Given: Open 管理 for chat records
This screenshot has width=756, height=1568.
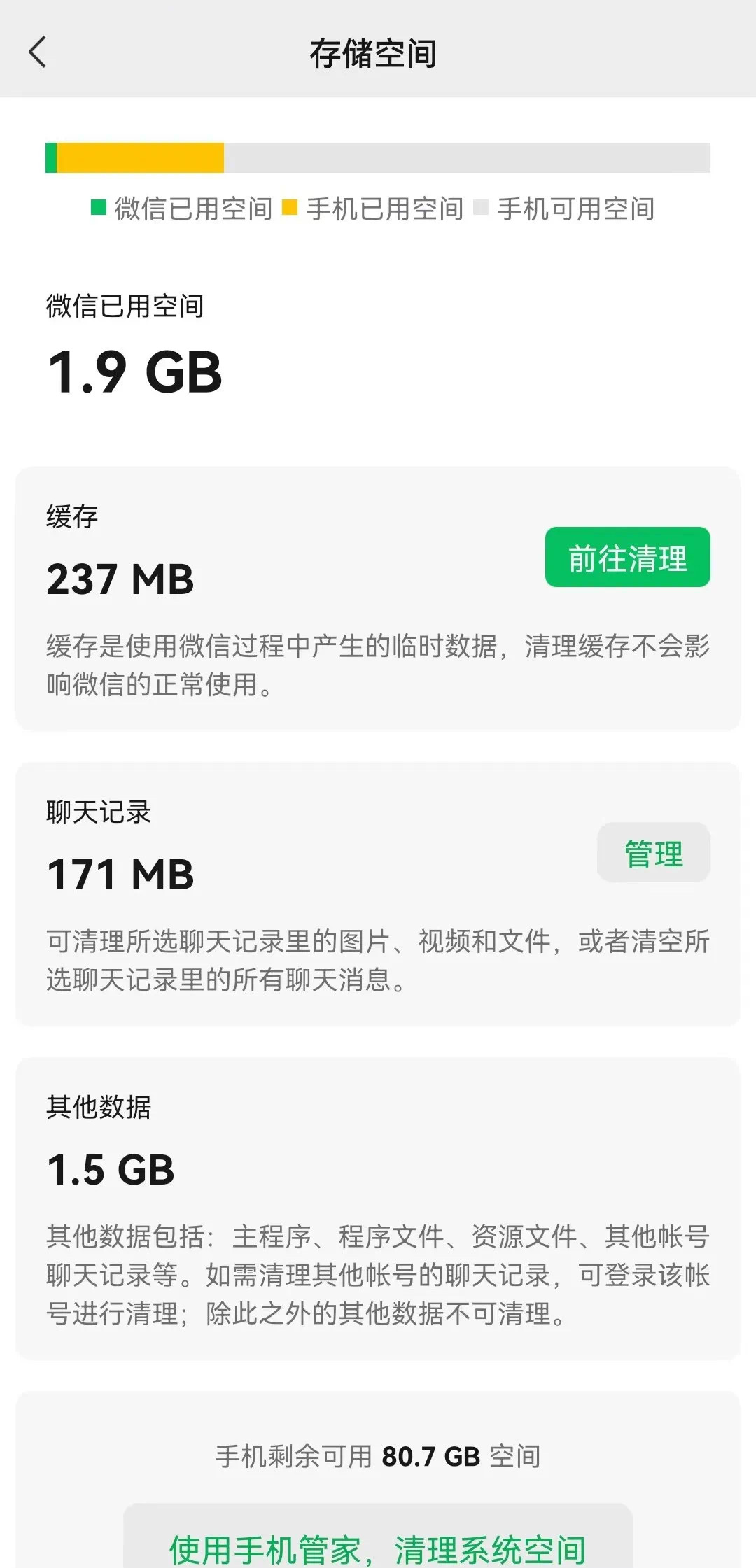Looking at the screenshot, I should coord(653,852).
